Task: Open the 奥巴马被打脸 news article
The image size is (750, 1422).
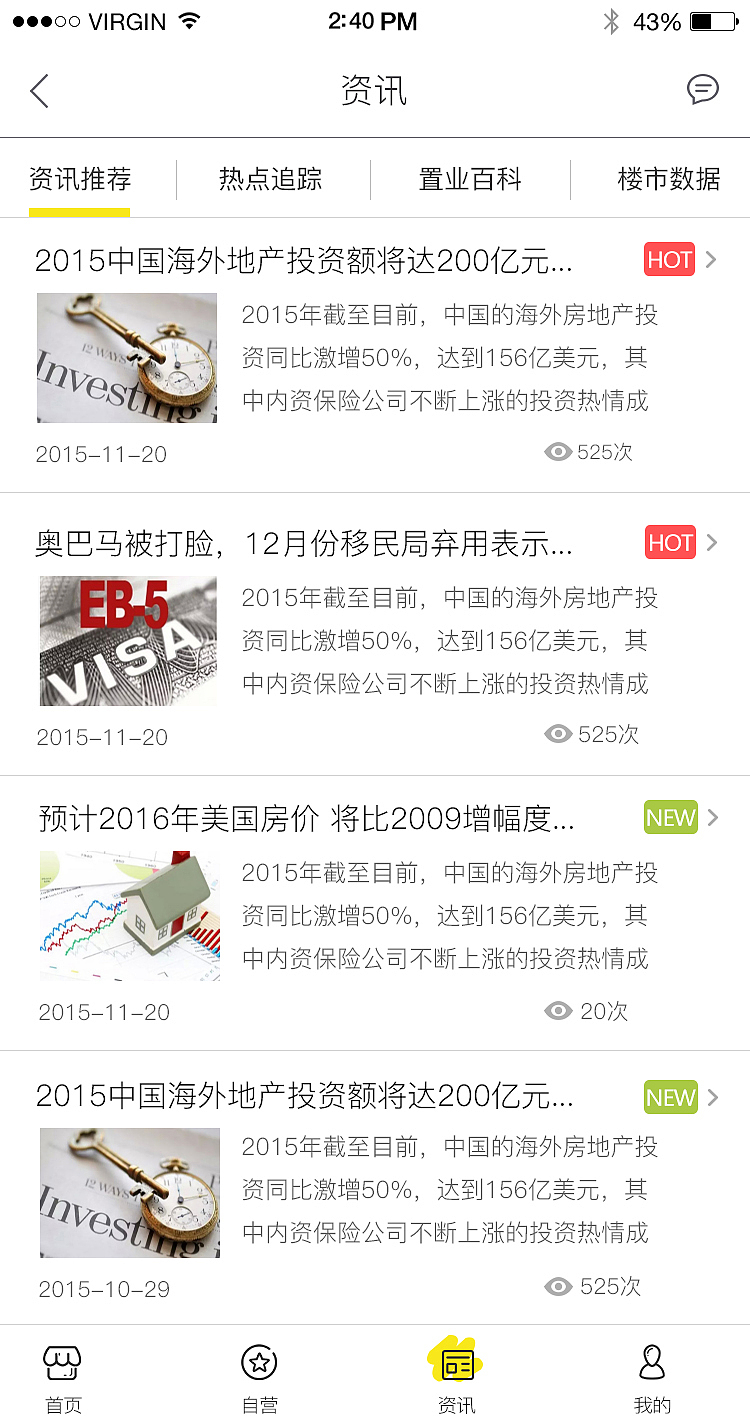Action: 304,545
